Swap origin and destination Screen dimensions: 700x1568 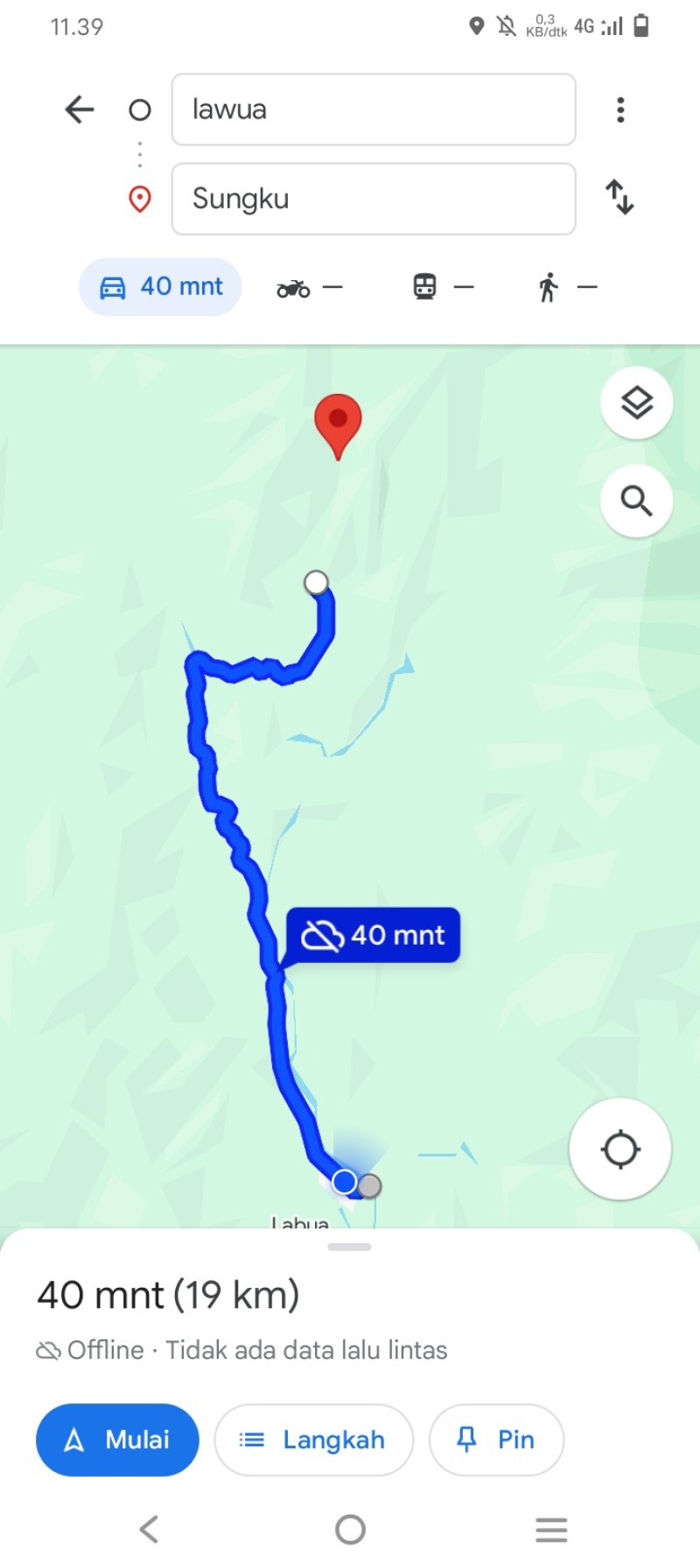[620, 197]
